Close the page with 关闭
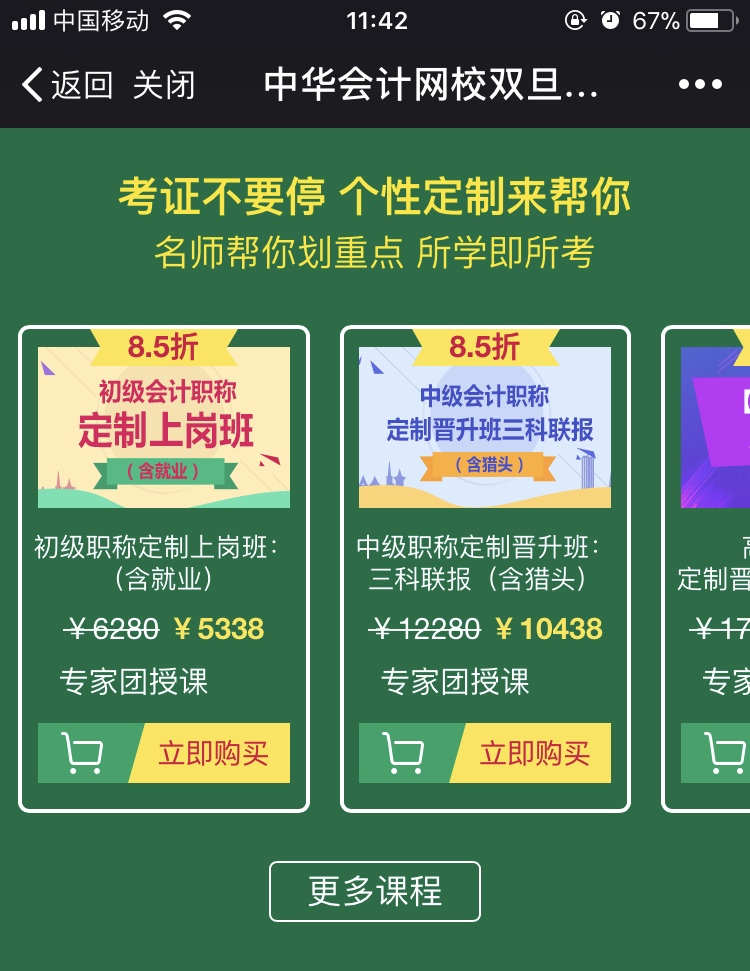Image resolution: width=750 pixels, height=971 pixels. [164, 85]
